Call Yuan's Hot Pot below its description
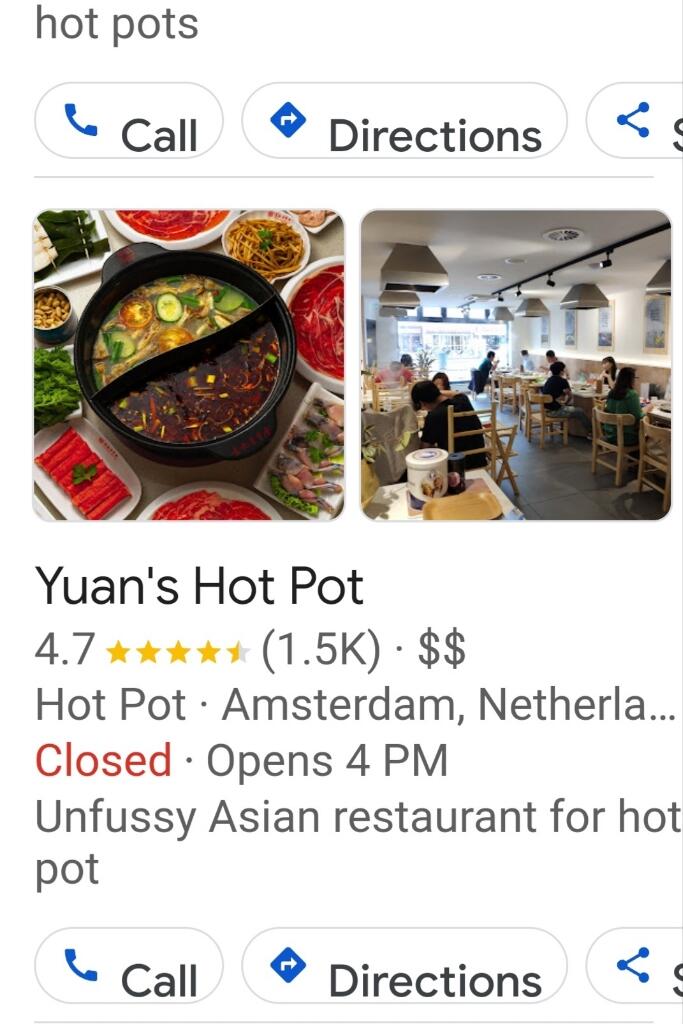 pos(129,966)
